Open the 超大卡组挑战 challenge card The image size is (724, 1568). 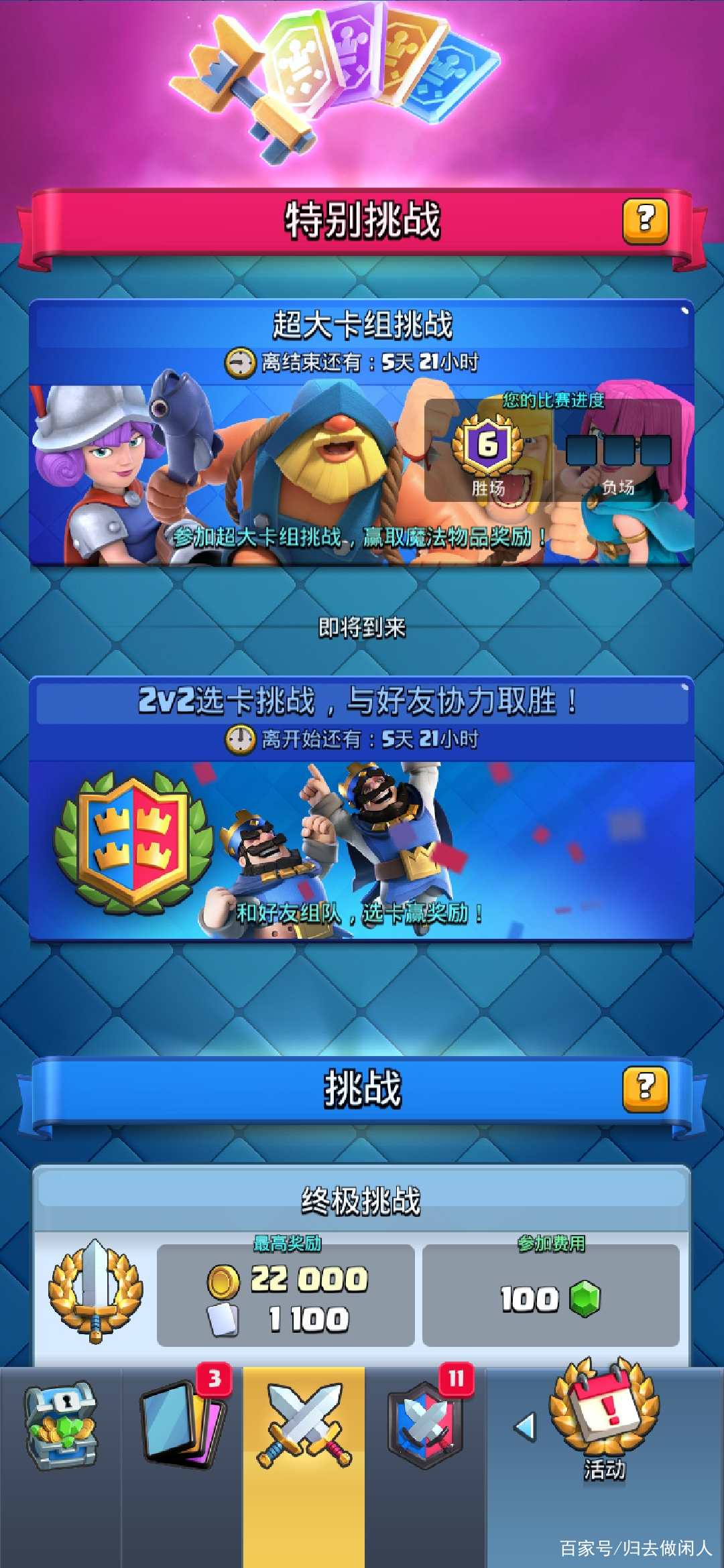361,433
